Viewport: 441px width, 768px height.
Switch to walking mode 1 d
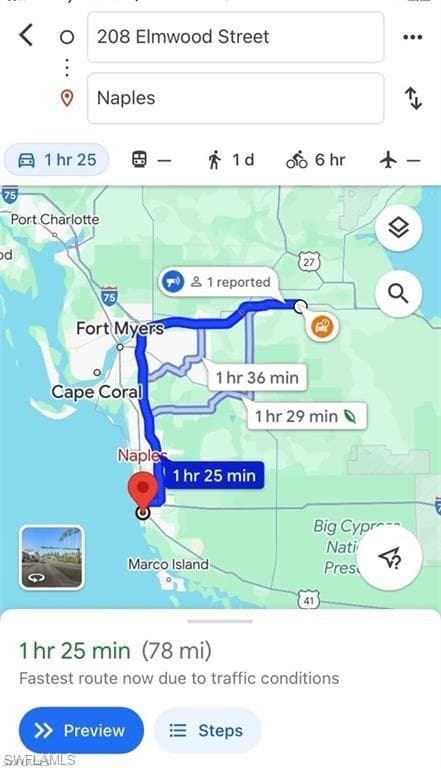coord(230,160)
